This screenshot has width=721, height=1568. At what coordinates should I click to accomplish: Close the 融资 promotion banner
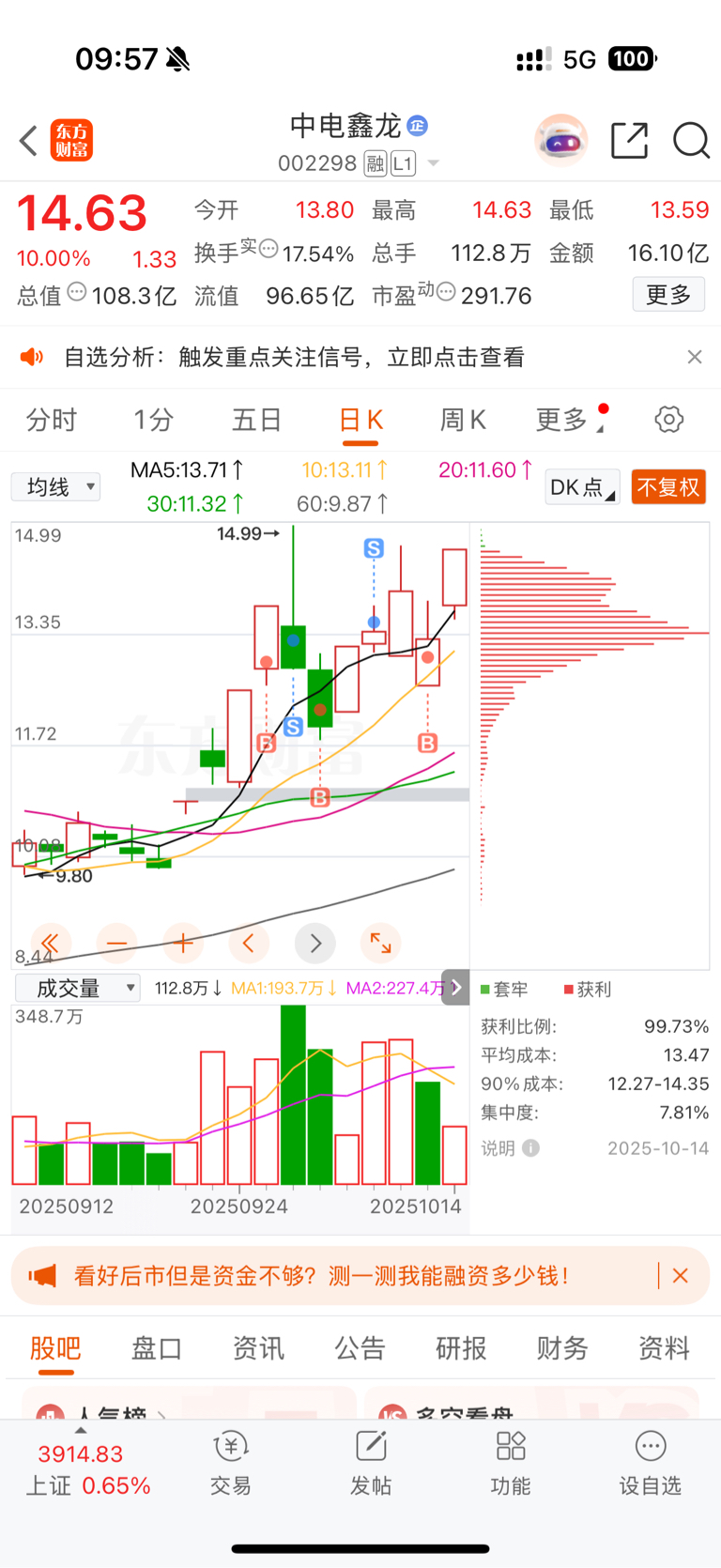[681, 1275]
